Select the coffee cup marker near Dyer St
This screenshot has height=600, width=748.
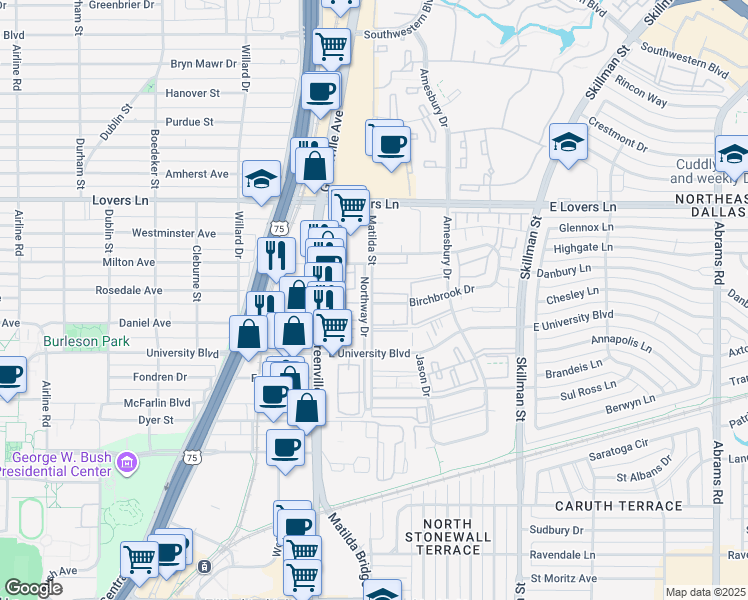click(286, 445)
